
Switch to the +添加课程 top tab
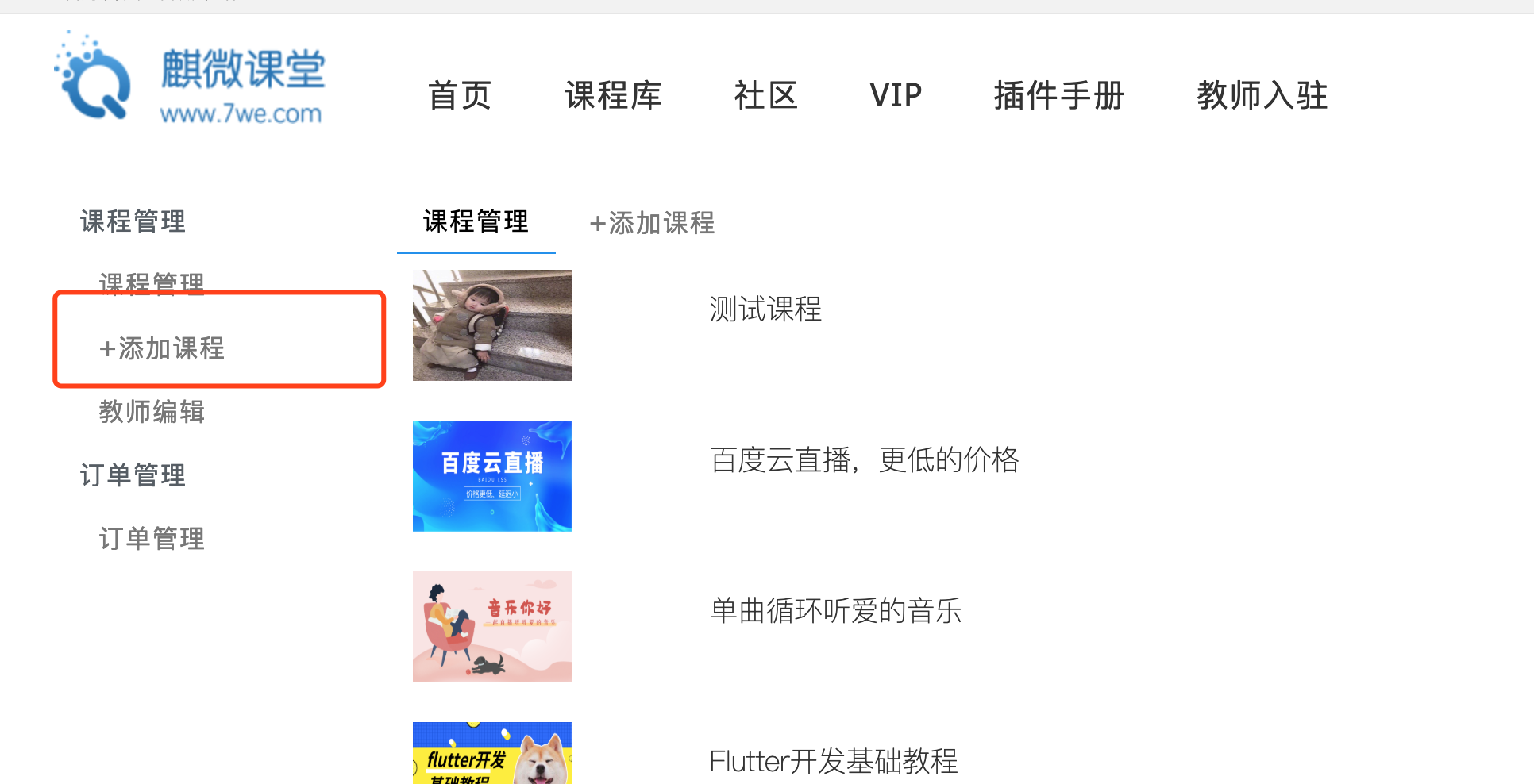tap(652, 223)
